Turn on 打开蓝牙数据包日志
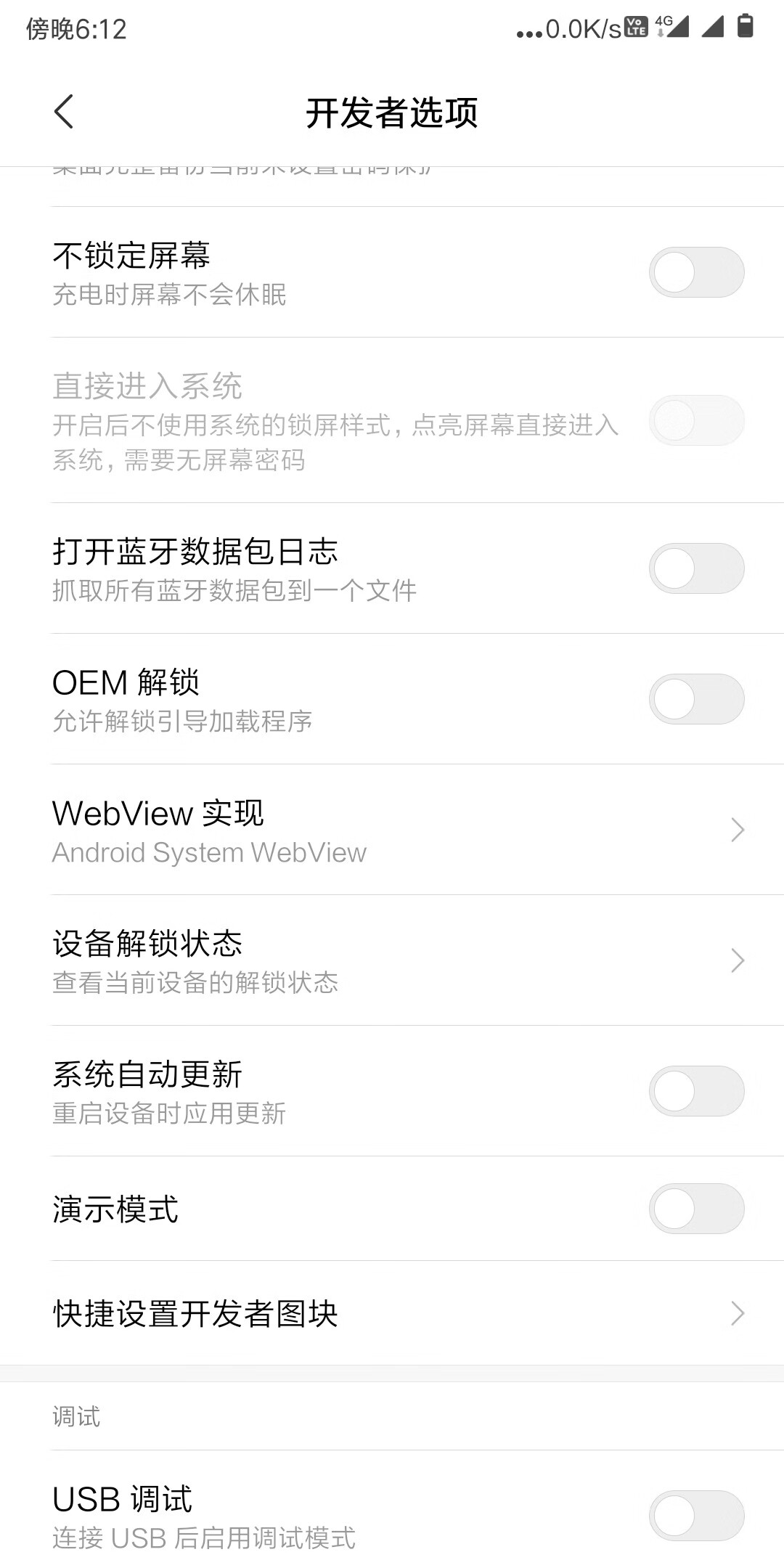The image size is (784, 1568). tap(695, 568)
